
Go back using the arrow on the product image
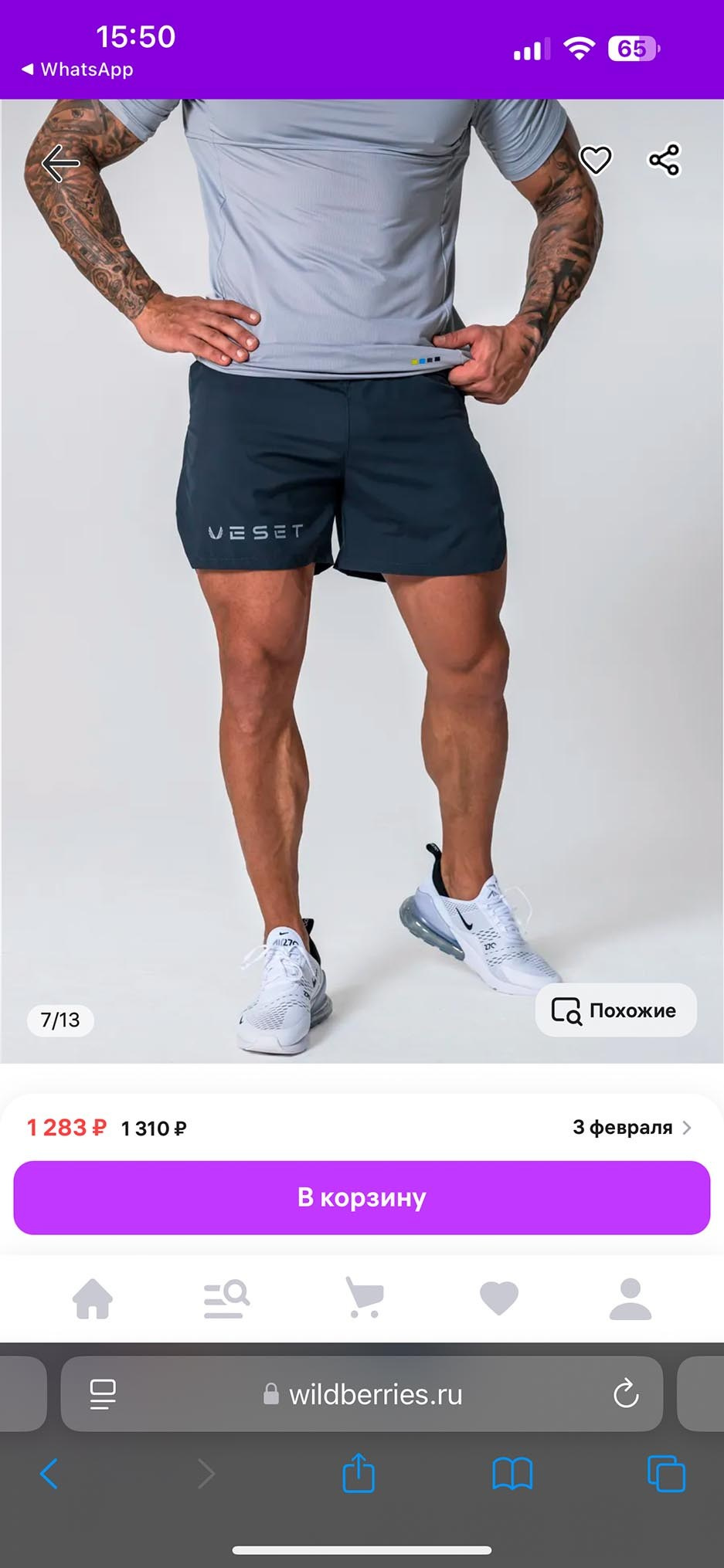pyautogui.click(x=60, y=163)
